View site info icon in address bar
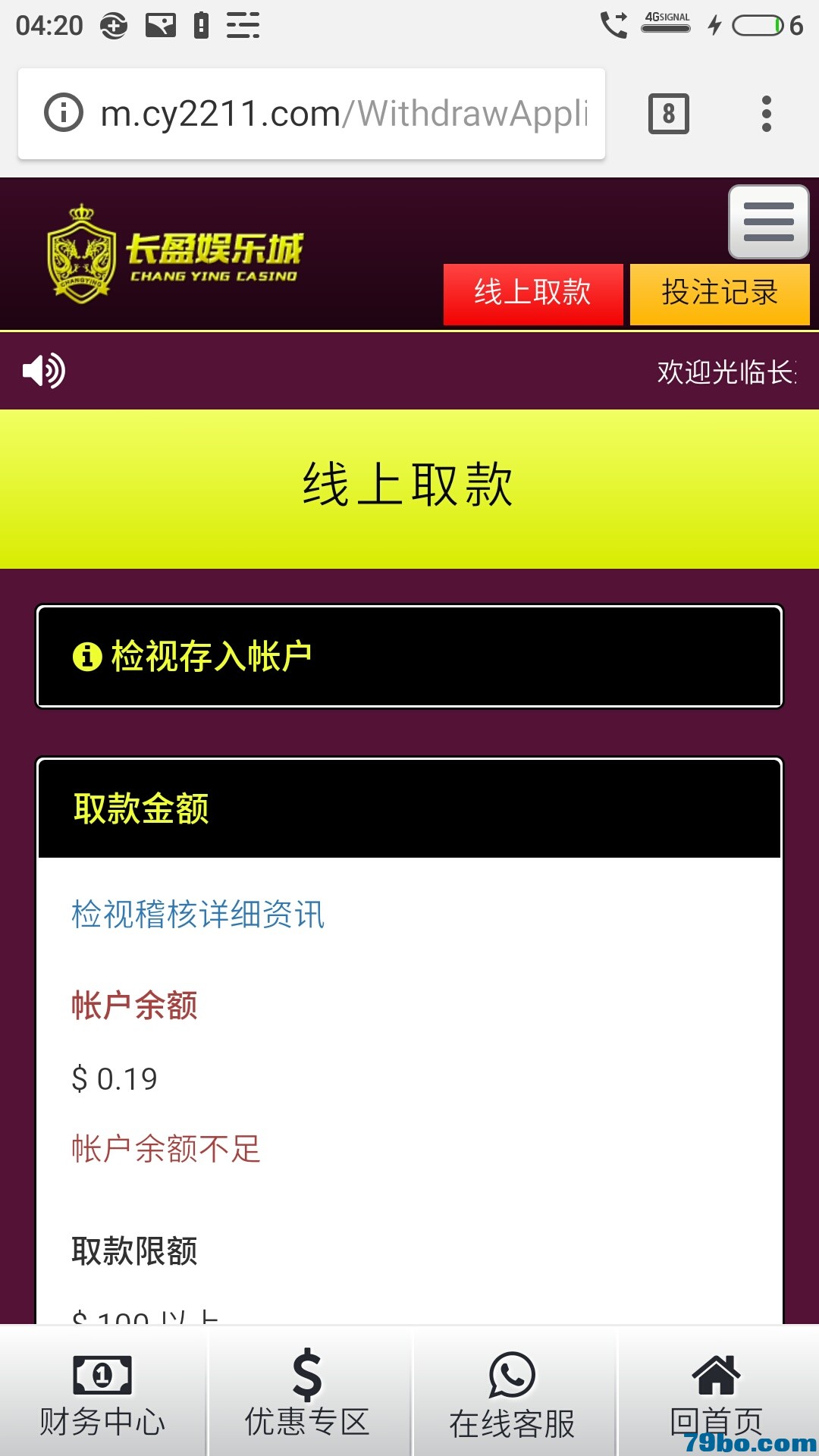819x1456 pixels. [x=64, y=113]
